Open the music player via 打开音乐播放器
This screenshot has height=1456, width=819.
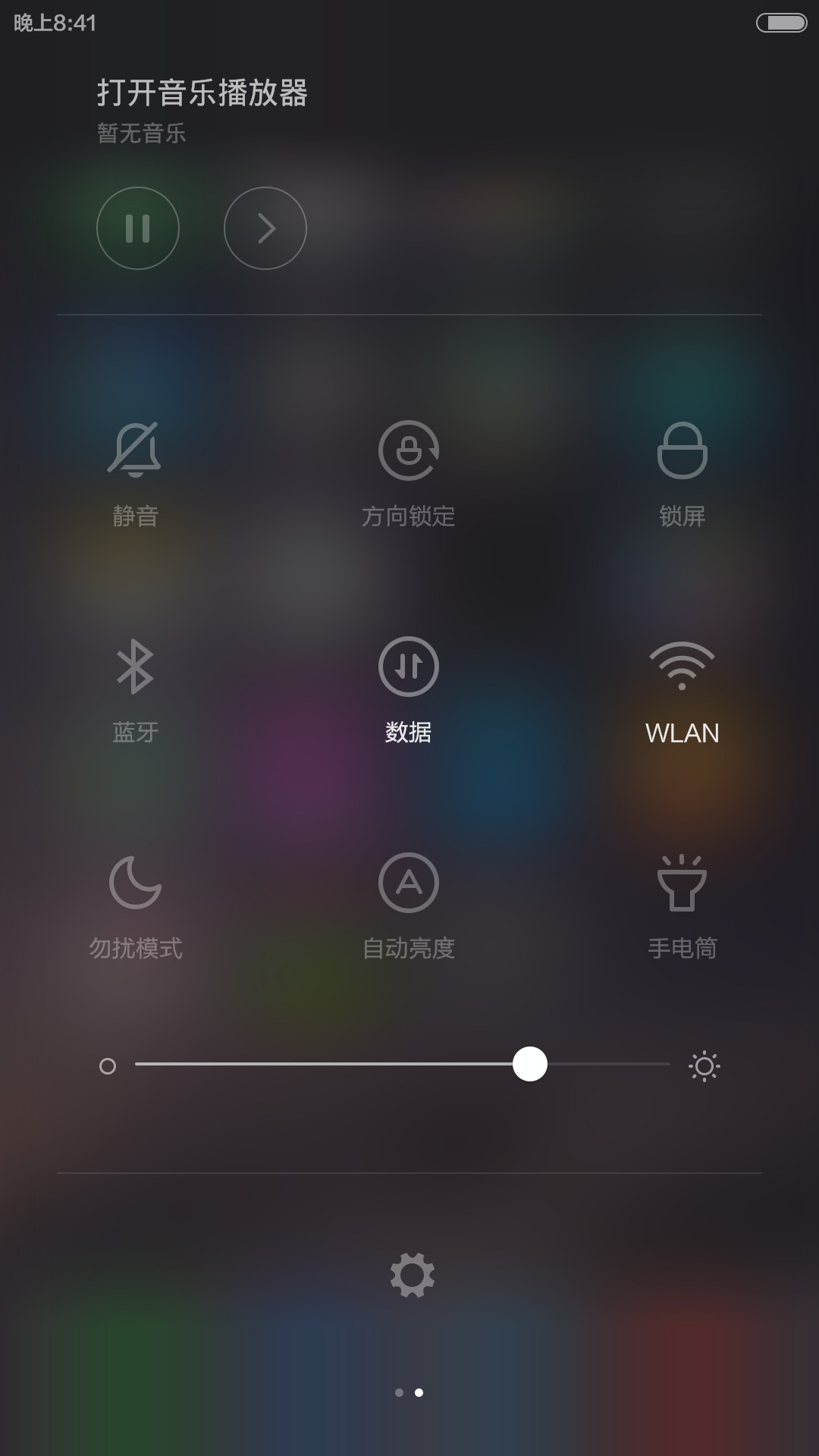202,93
